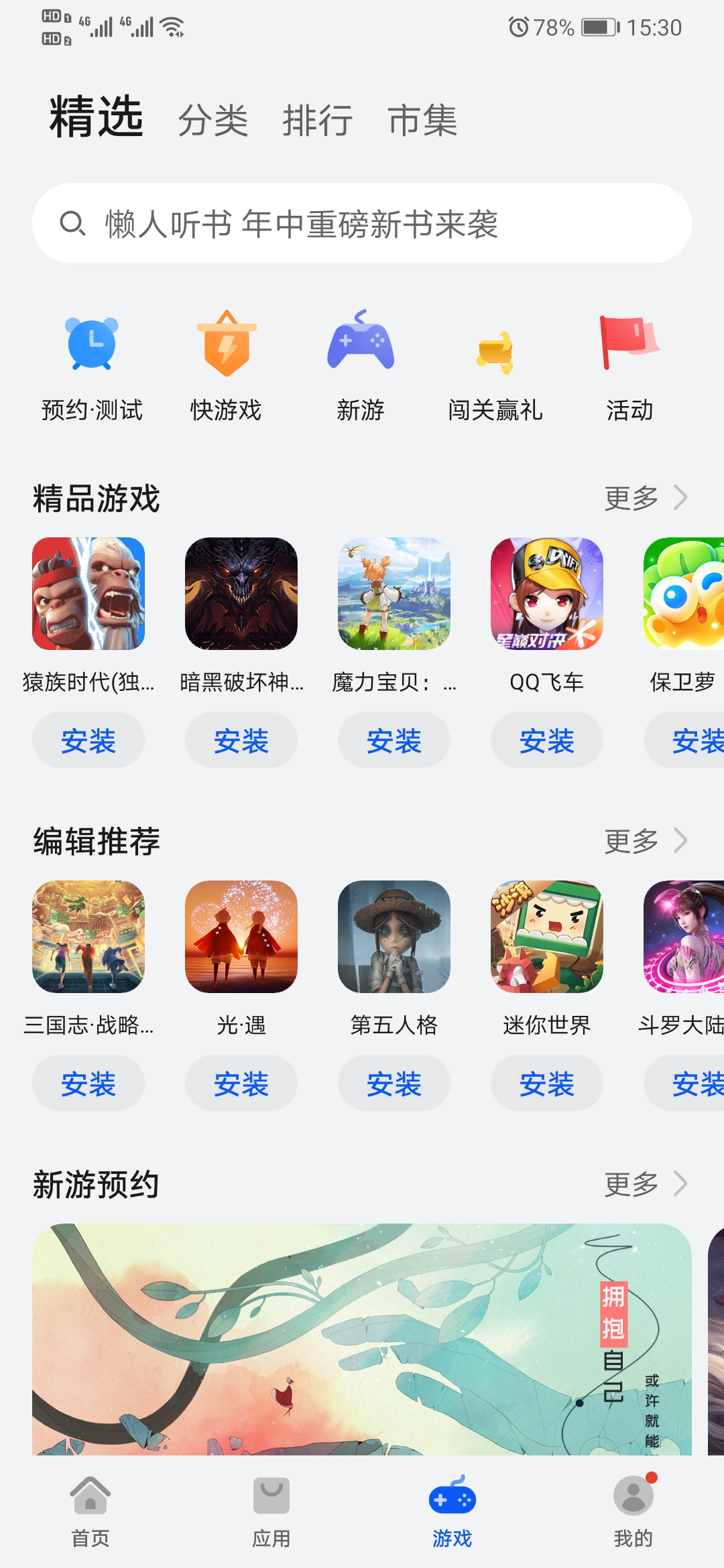Switch to the 分类 tab
Viewport: 724px width, 1568px height.
point(213,121)
